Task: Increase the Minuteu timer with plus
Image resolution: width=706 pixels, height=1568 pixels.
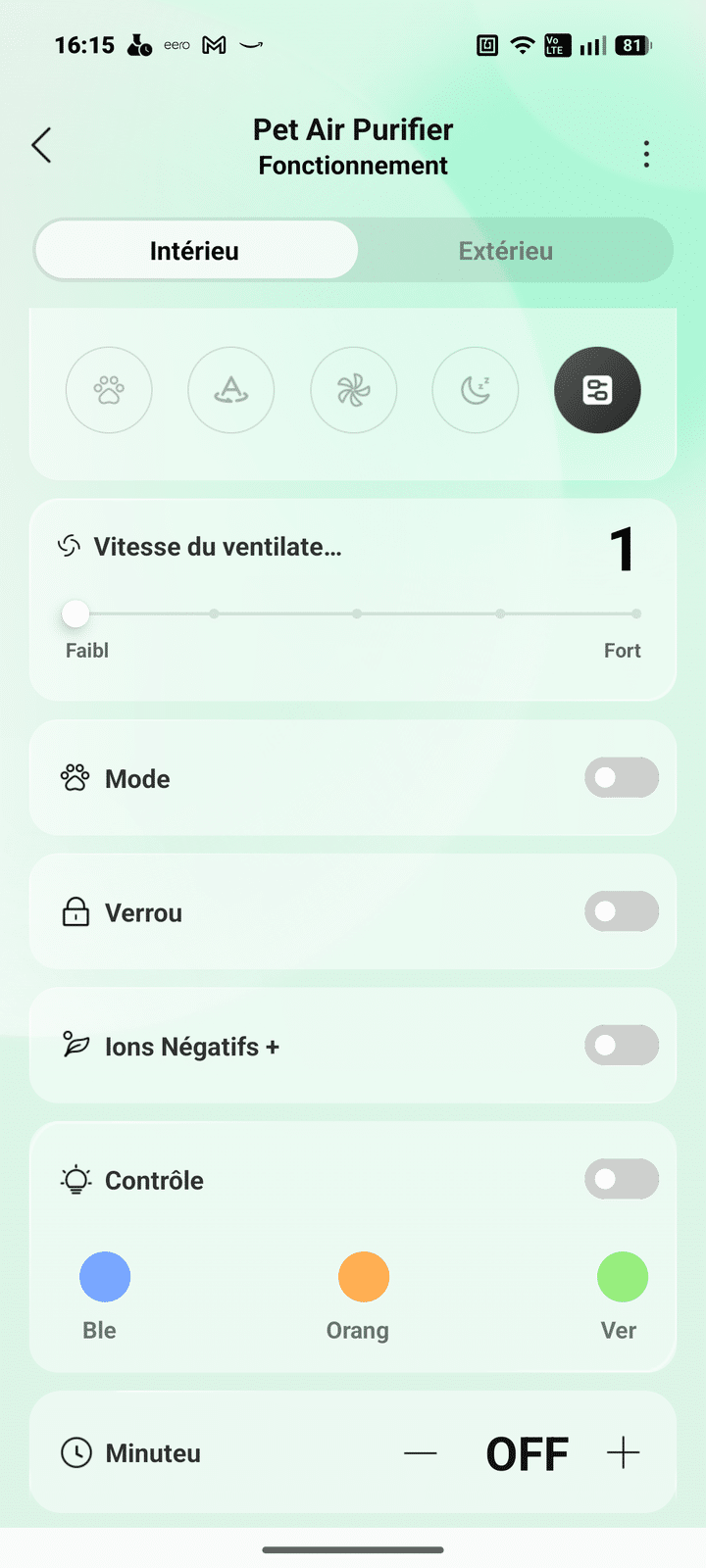Action: pos(624,1453)
